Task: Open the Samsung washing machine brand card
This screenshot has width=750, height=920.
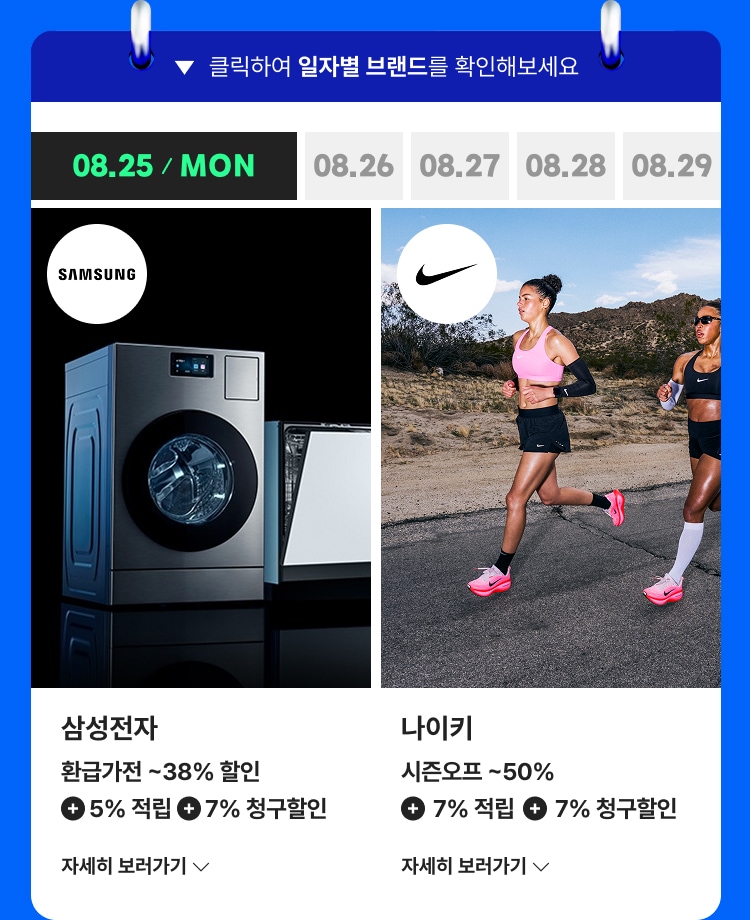Action: coord(201,448)
